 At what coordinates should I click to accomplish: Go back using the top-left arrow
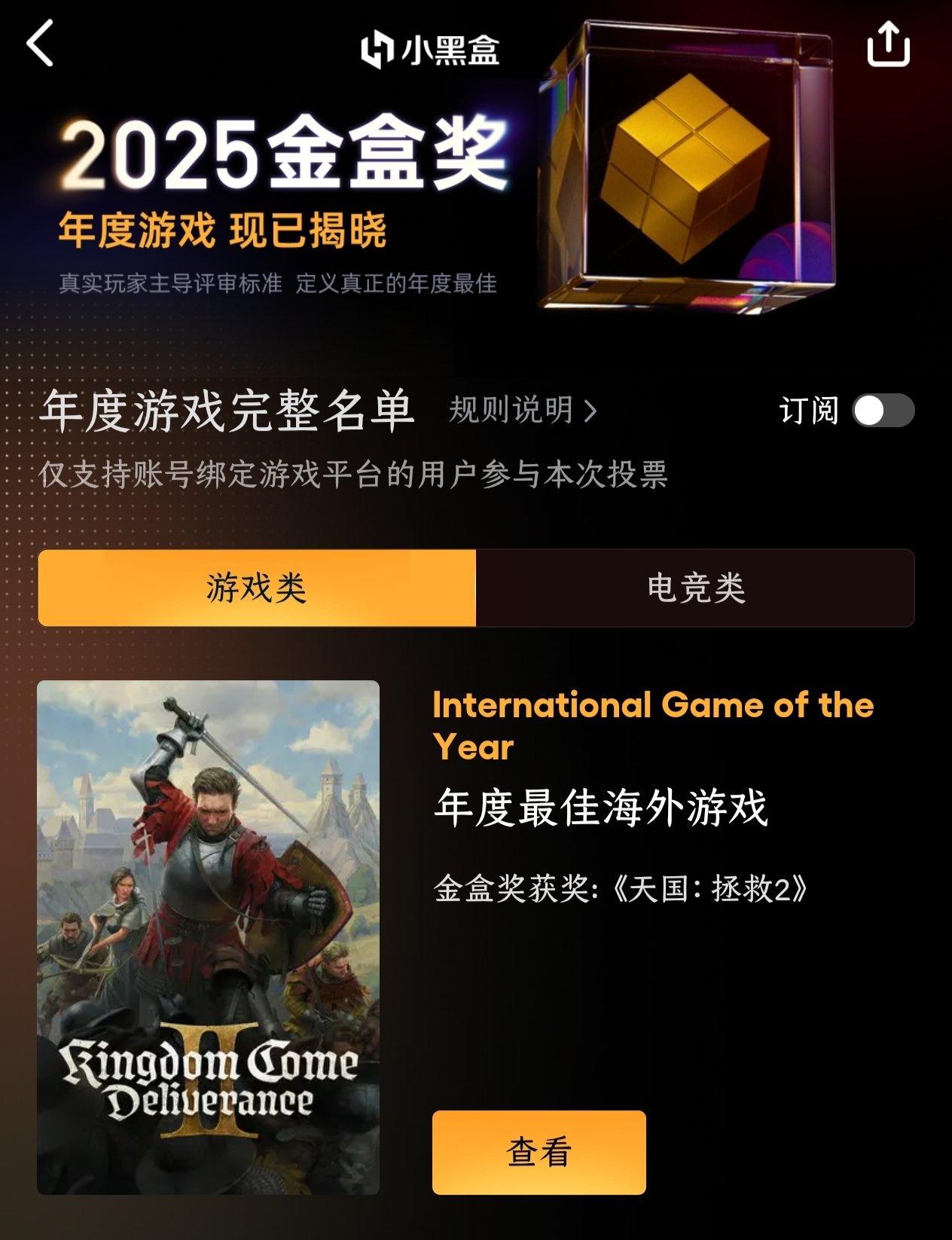(x=41, y=44)
